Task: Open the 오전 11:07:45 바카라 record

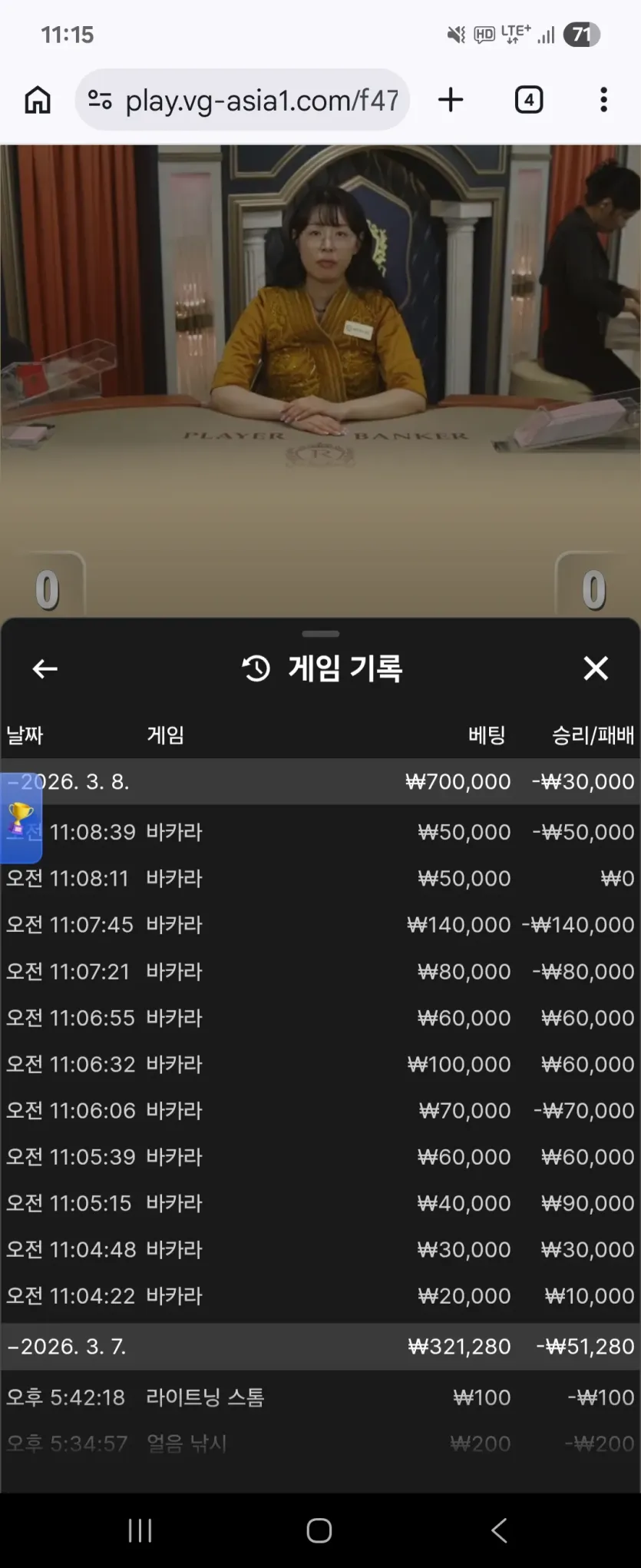Action: (x=320, y=925)
